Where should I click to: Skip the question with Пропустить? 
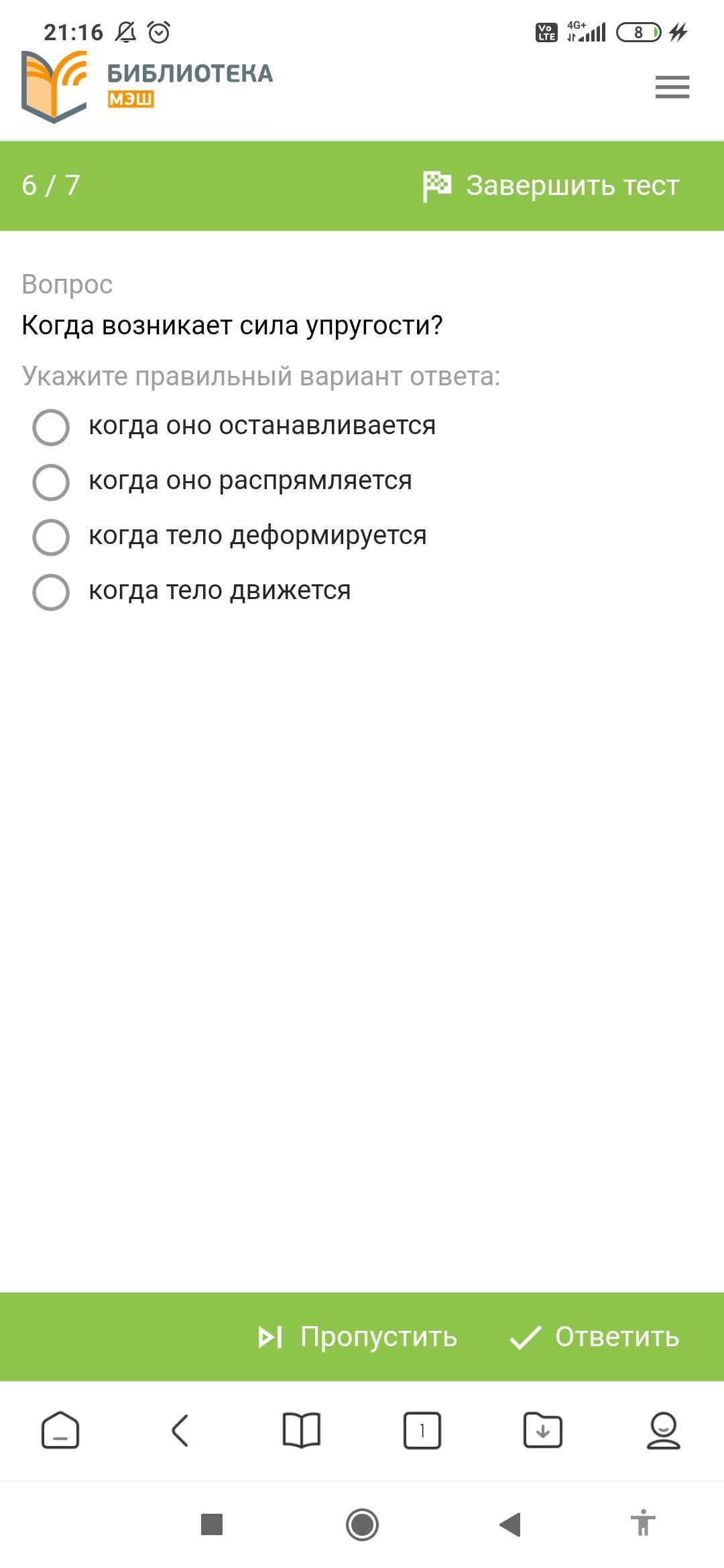coord(357,1337)
